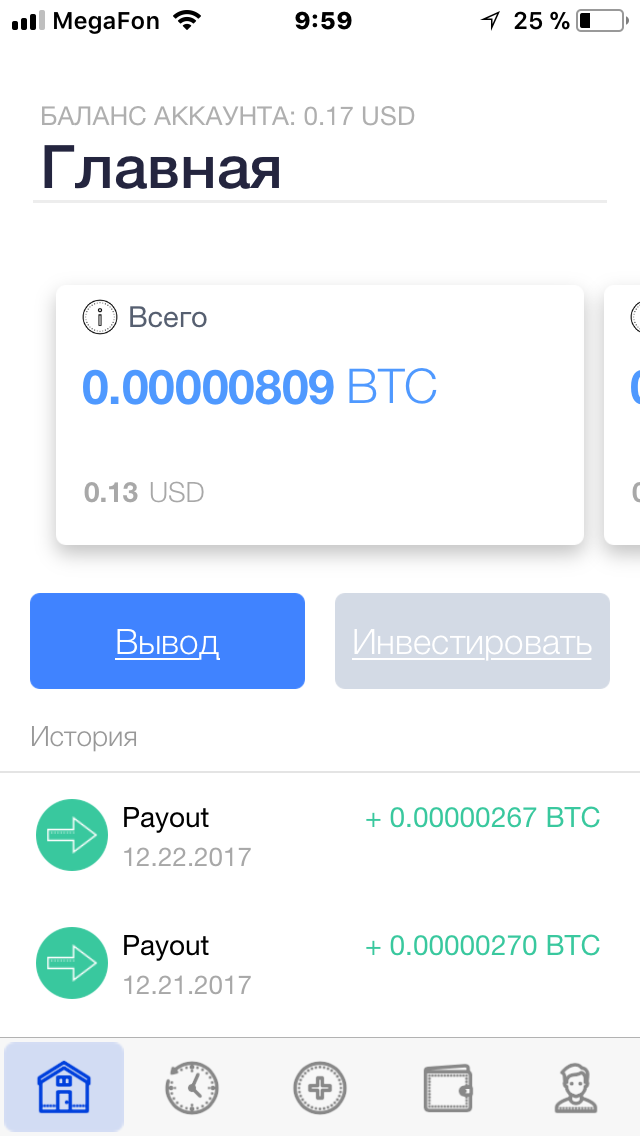Switch to the wallet tab
Image resolution: width=640 pixels, height=1136 pixels.
pos(448,1087)
